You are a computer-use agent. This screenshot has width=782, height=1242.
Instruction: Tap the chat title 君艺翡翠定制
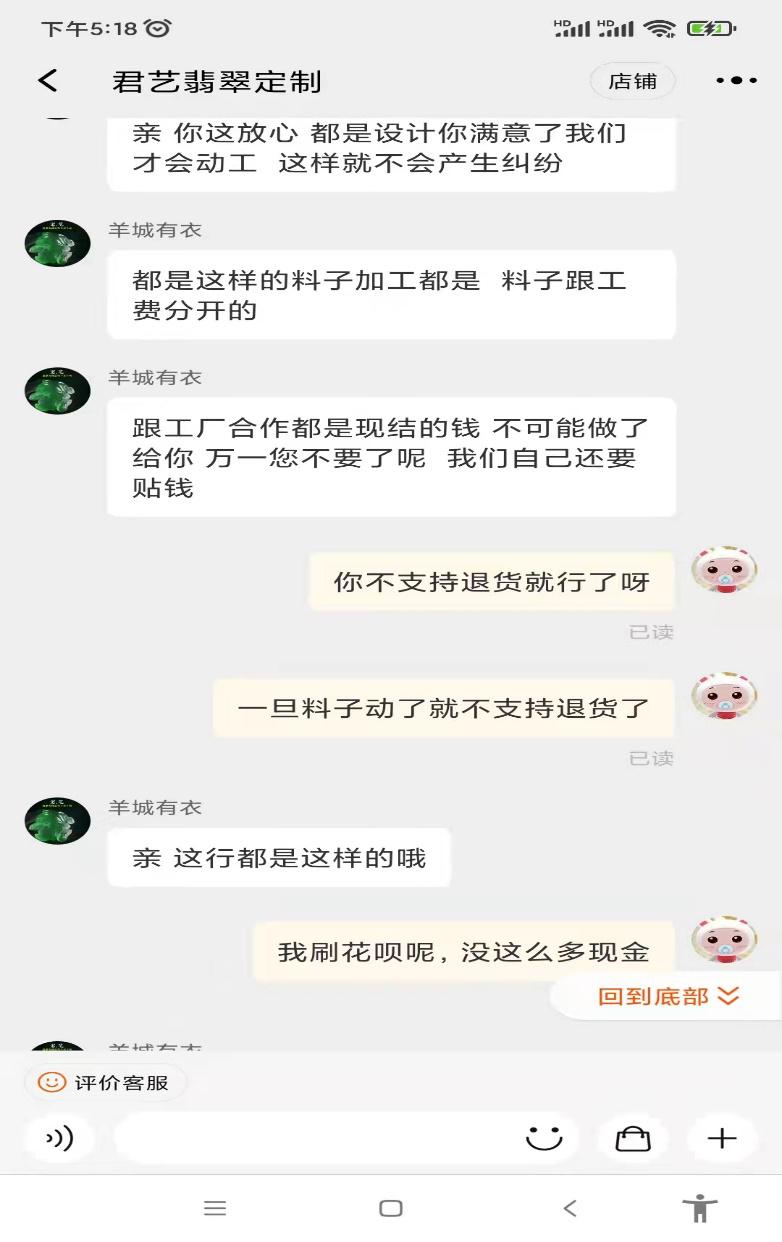218,80
